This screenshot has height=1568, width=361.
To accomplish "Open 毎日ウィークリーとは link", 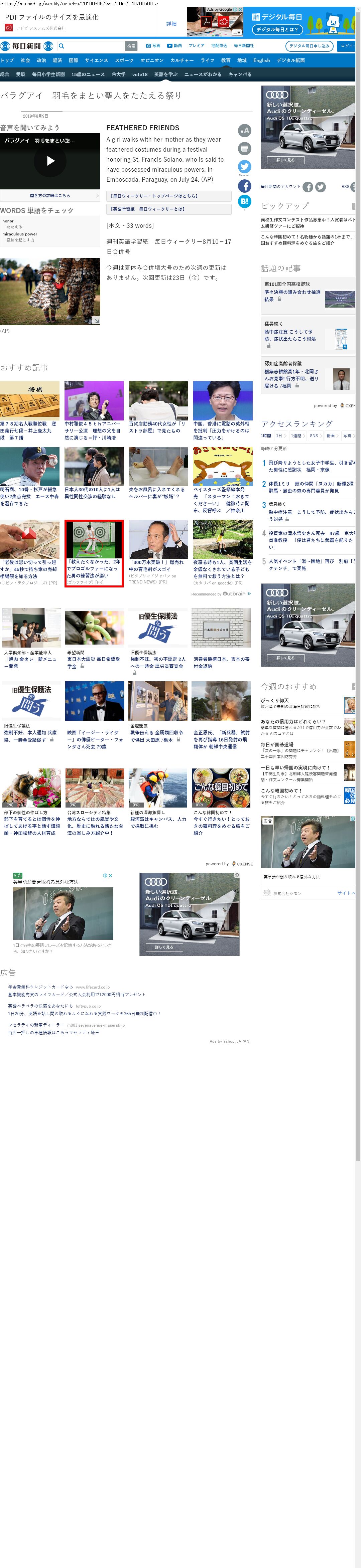I will 168,209.
